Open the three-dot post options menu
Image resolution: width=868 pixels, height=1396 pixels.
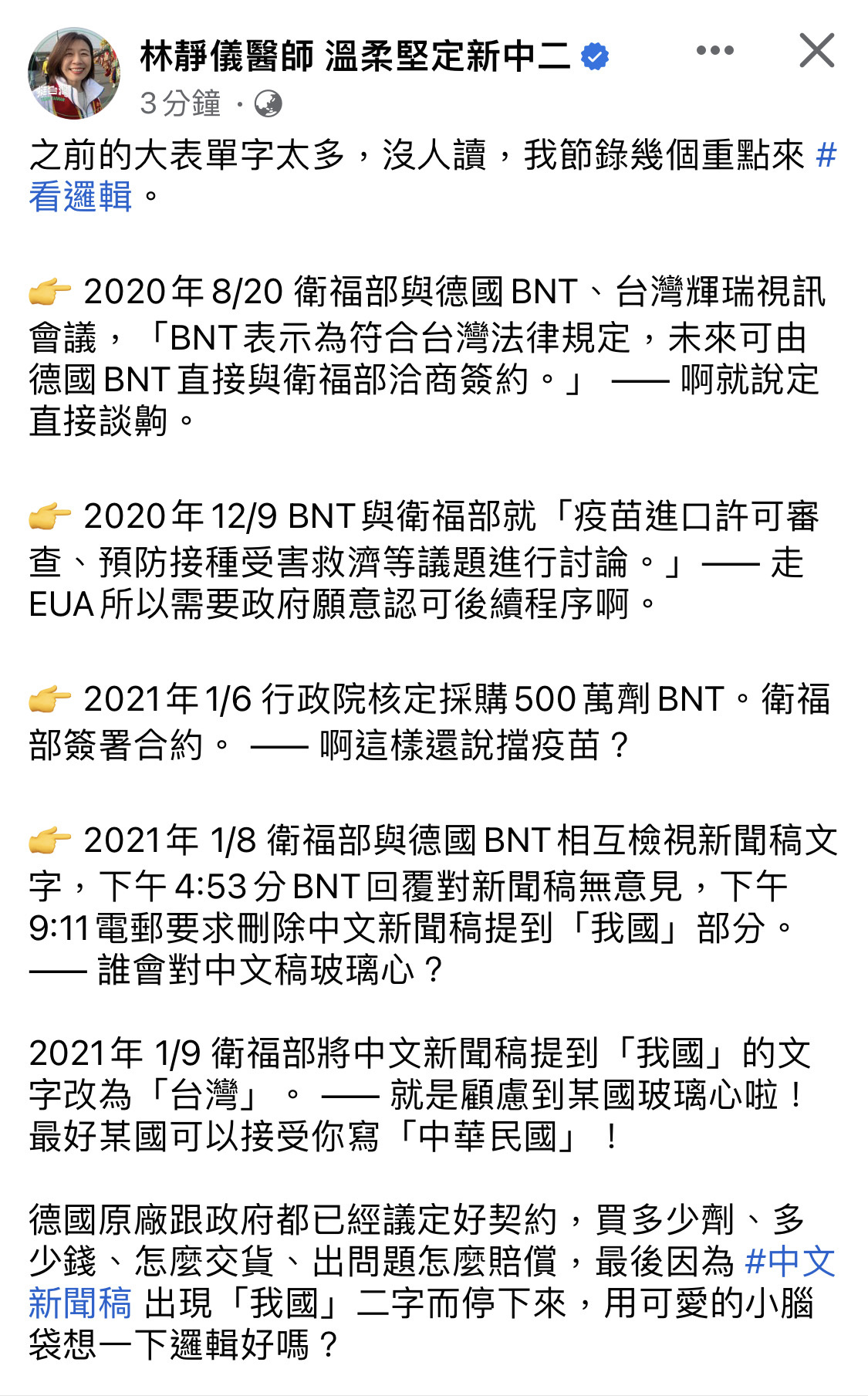pyautogui.click(x=714, y=51)
